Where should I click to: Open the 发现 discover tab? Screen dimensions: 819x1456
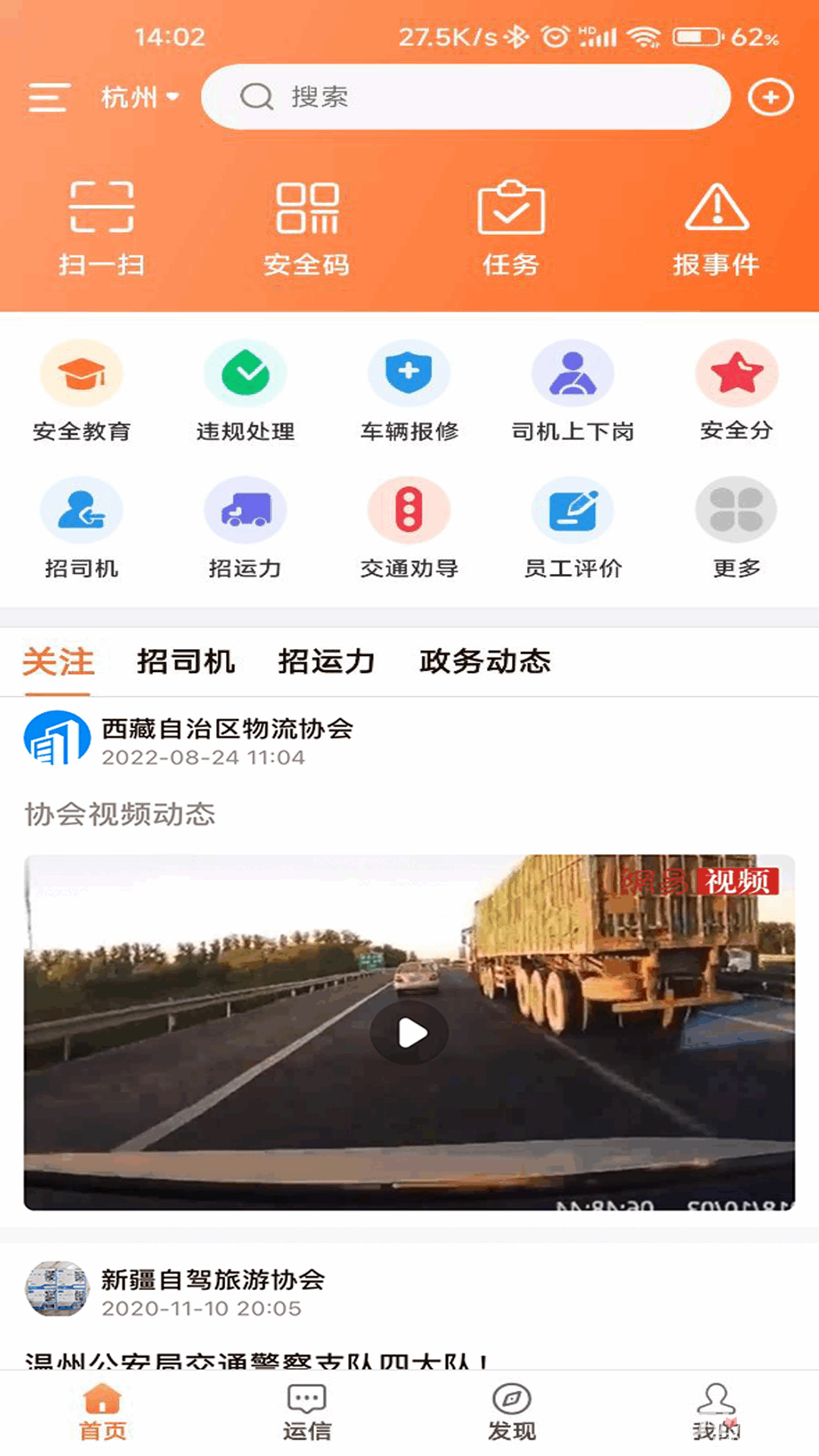[x=512, y=1414]
